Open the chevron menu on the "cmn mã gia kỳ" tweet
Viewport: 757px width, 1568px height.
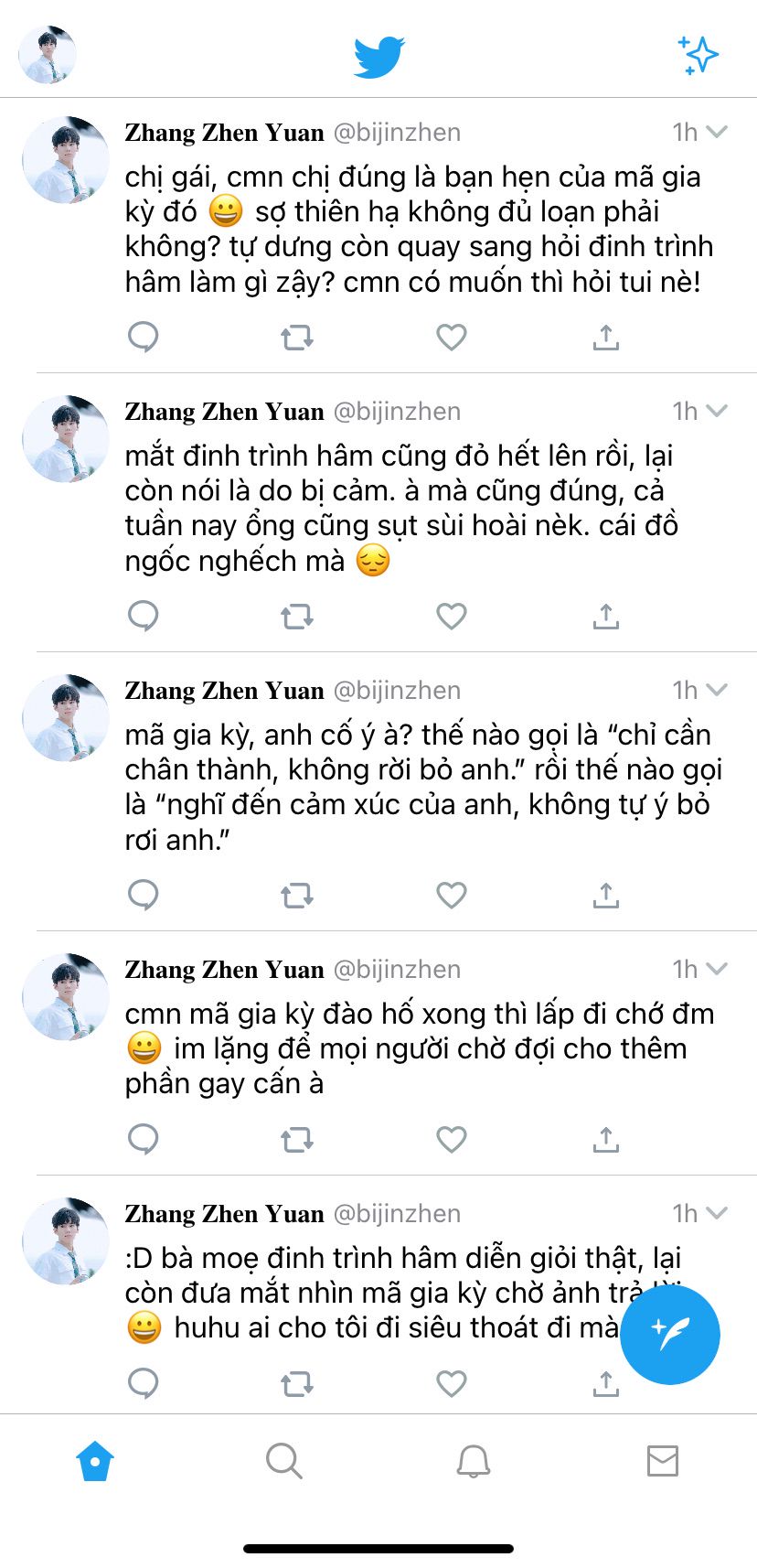(x=717, y=969)
